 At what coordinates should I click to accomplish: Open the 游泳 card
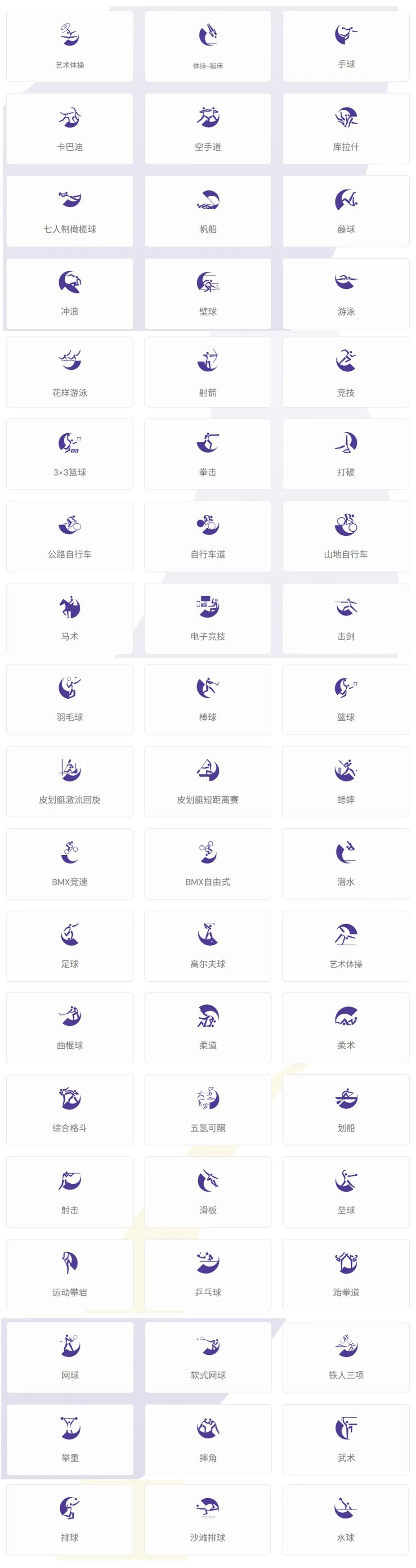tap(345, 293)
